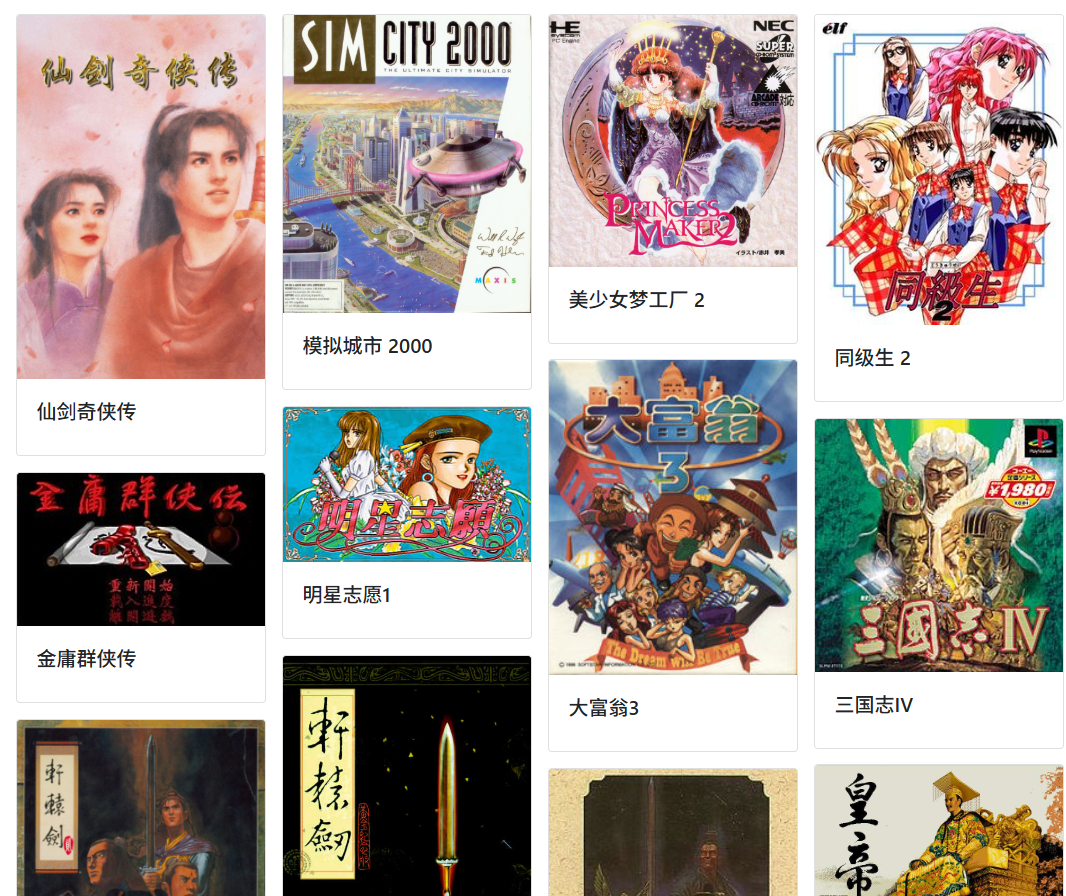1066x896 pixels.
Task: Open the 模拟城市 2000 card
Action: click(x=407, y=200)
